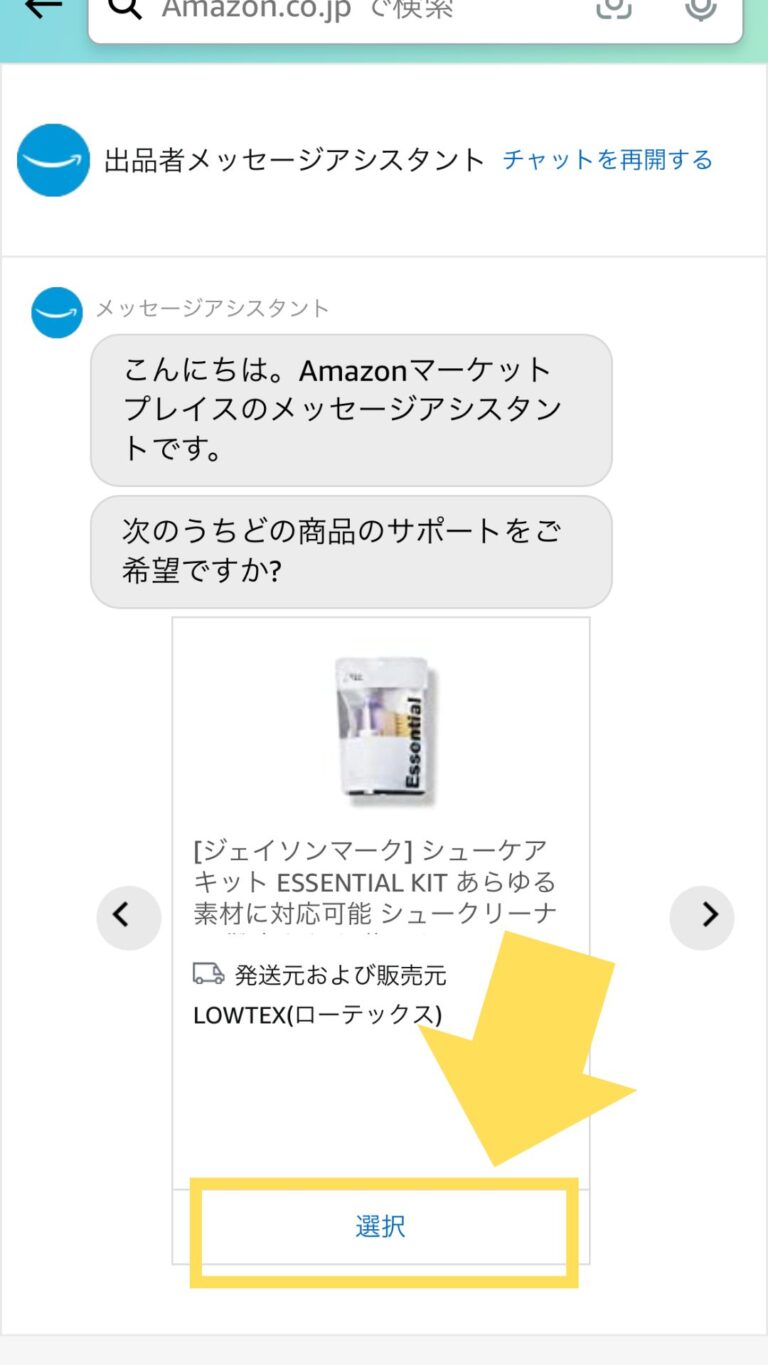This screenshot has width=768, height=1365.
Task: Resume chat via チャットを再開する link
Action: point(610,160)
